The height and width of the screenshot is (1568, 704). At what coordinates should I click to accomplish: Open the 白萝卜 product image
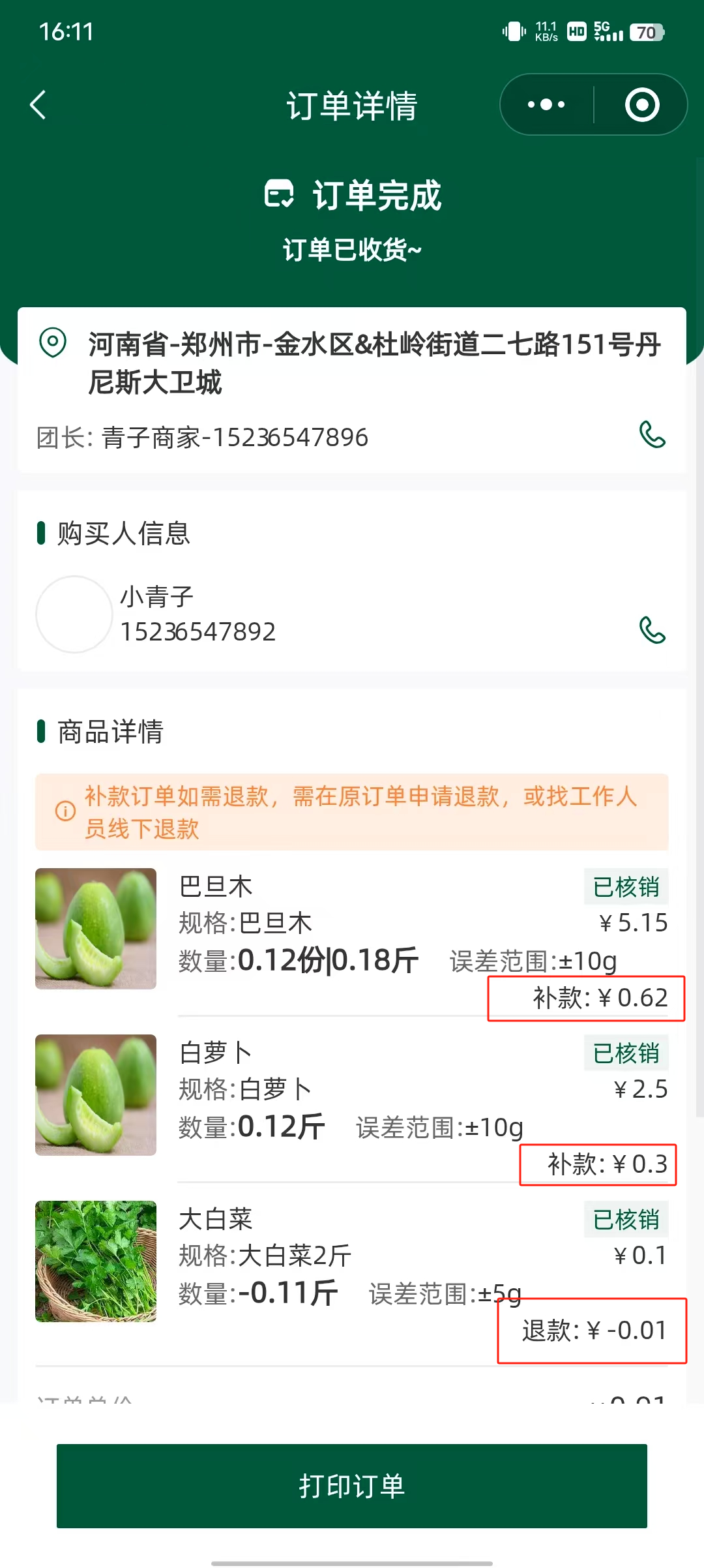(x=96, y=1094)
